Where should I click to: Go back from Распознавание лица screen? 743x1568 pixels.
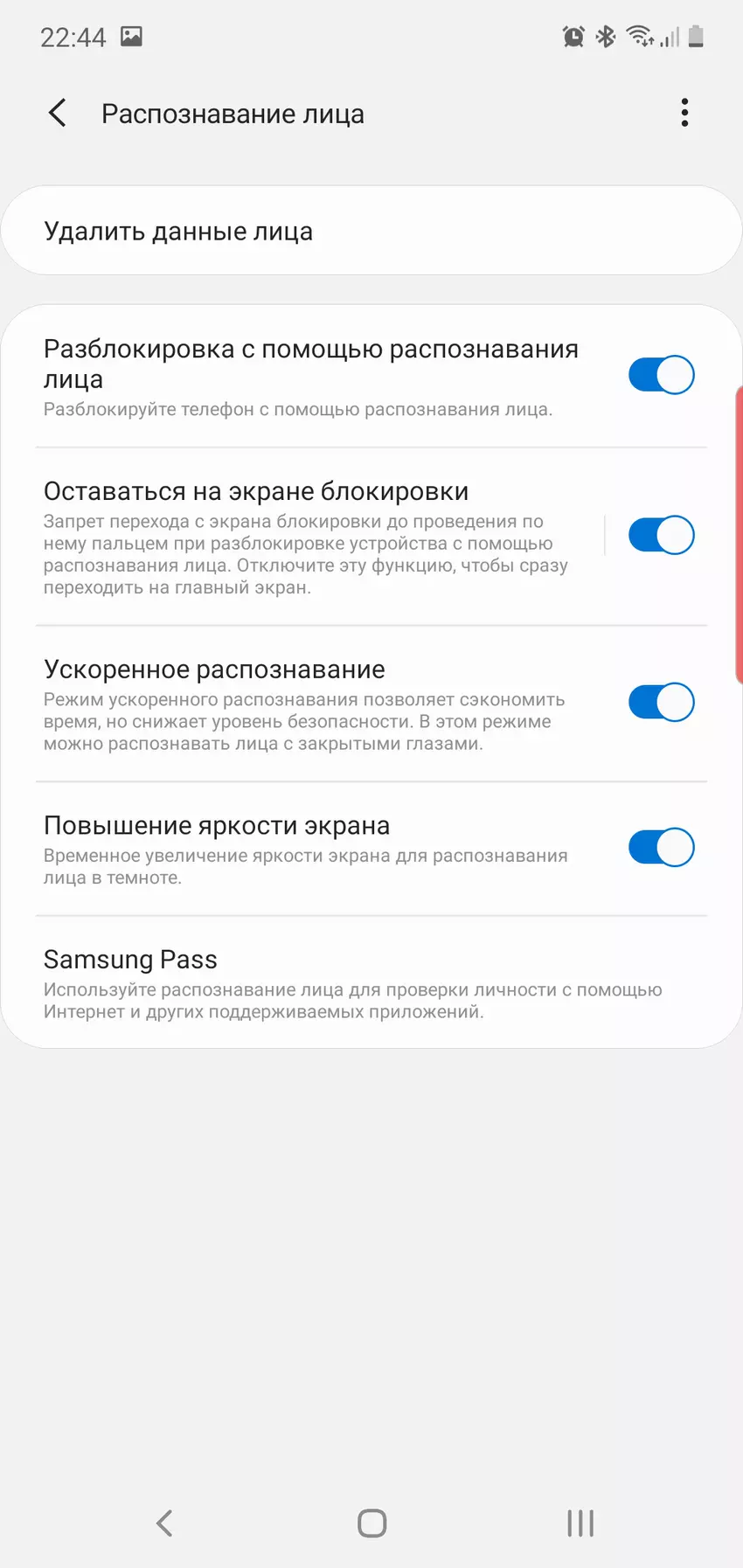58,113
